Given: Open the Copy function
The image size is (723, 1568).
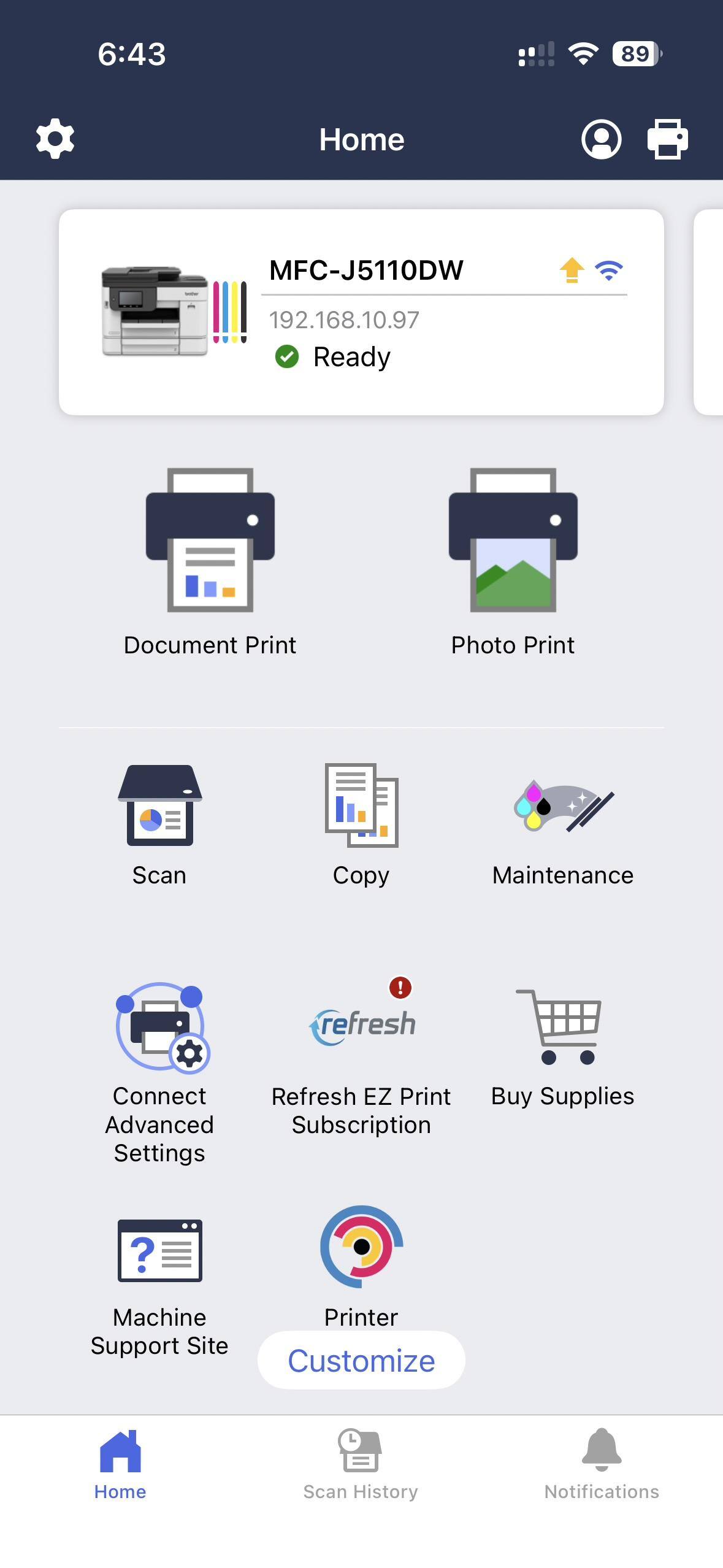Looking at the screenshot, I should tap(361, 825).
